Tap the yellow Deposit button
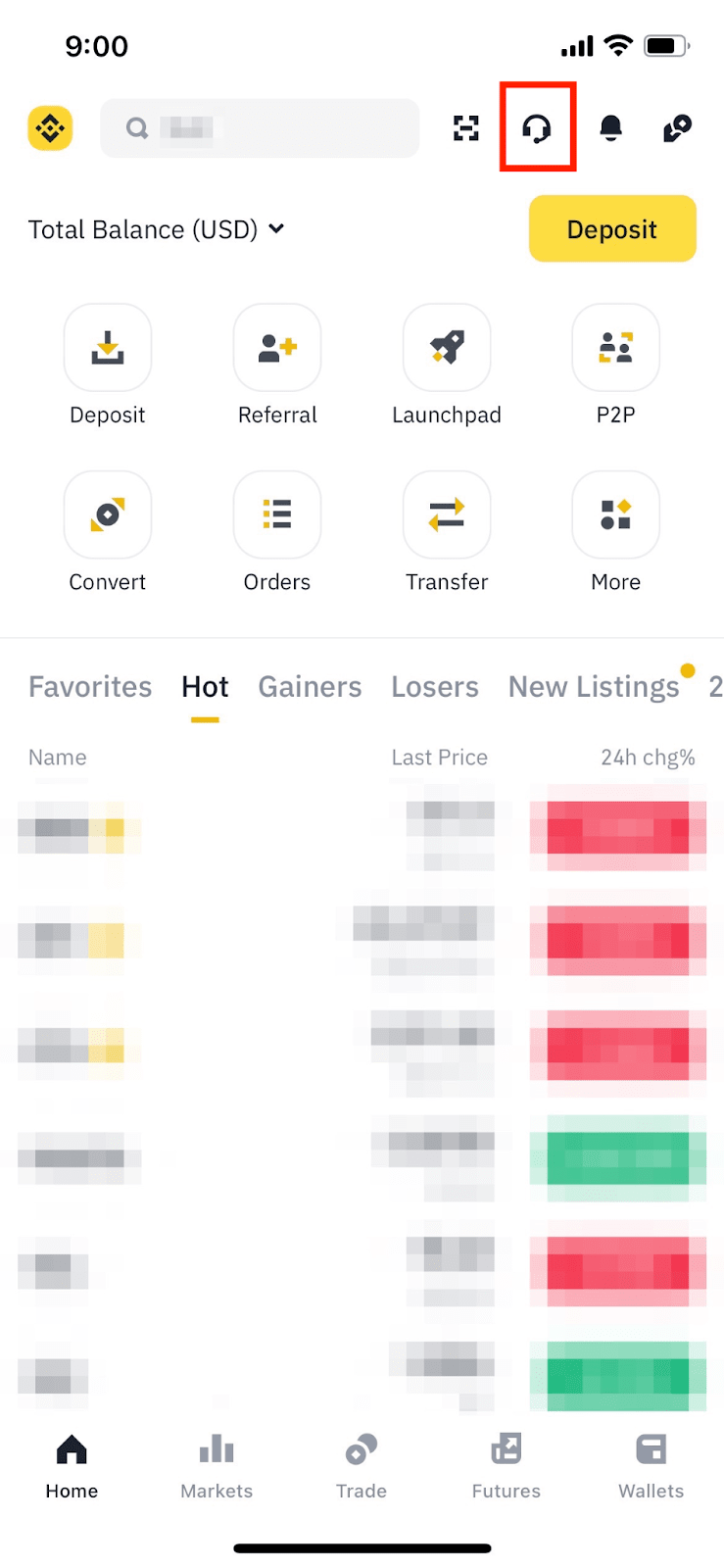The width and height of the screenshot is (724, 1568). (612, 229)
